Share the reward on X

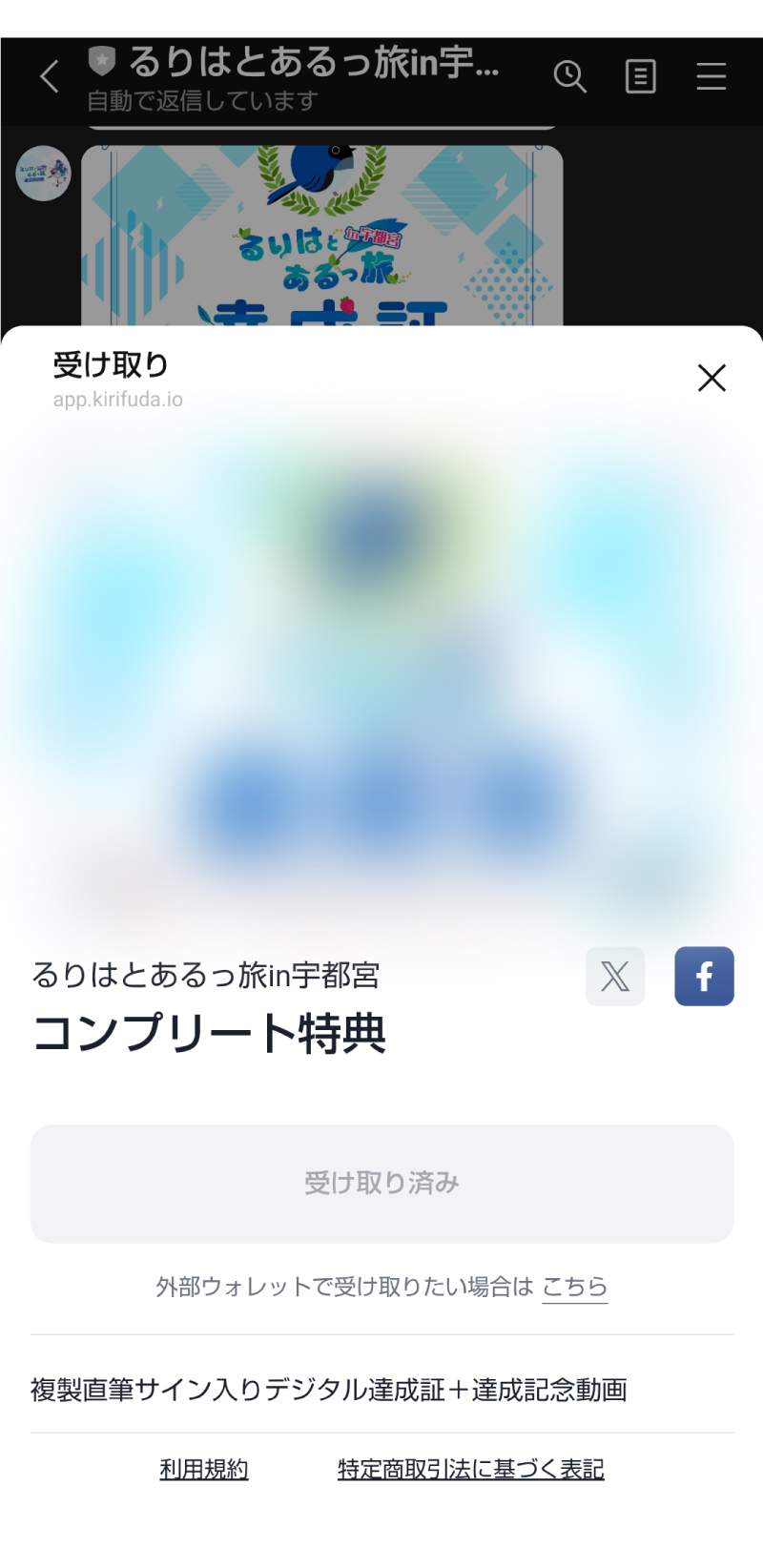point(615,976)
